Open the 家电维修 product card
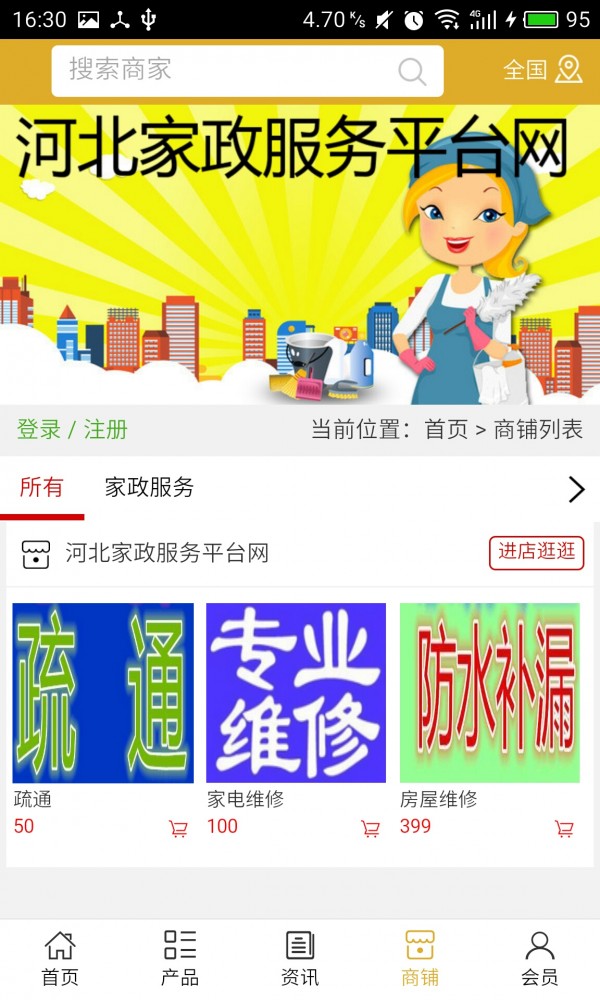The height and width of the screenshot is (1000, 600). [296, 693]
